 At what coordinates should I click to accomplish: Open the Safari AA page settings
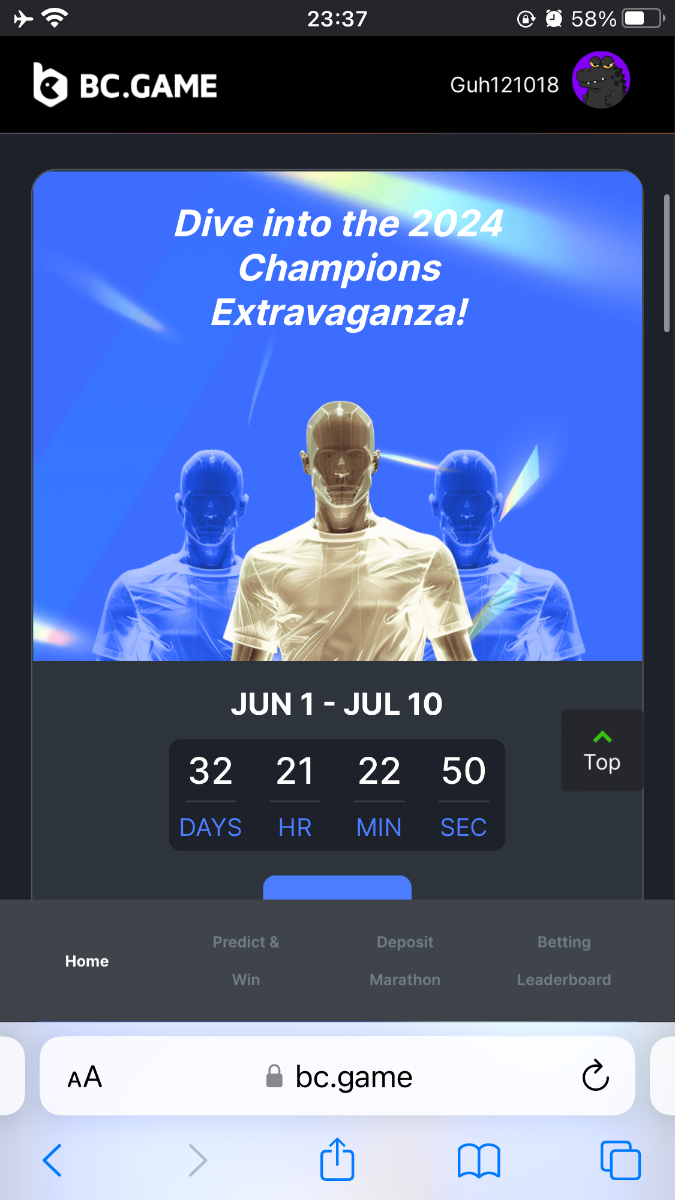[x=85, y=1077]
